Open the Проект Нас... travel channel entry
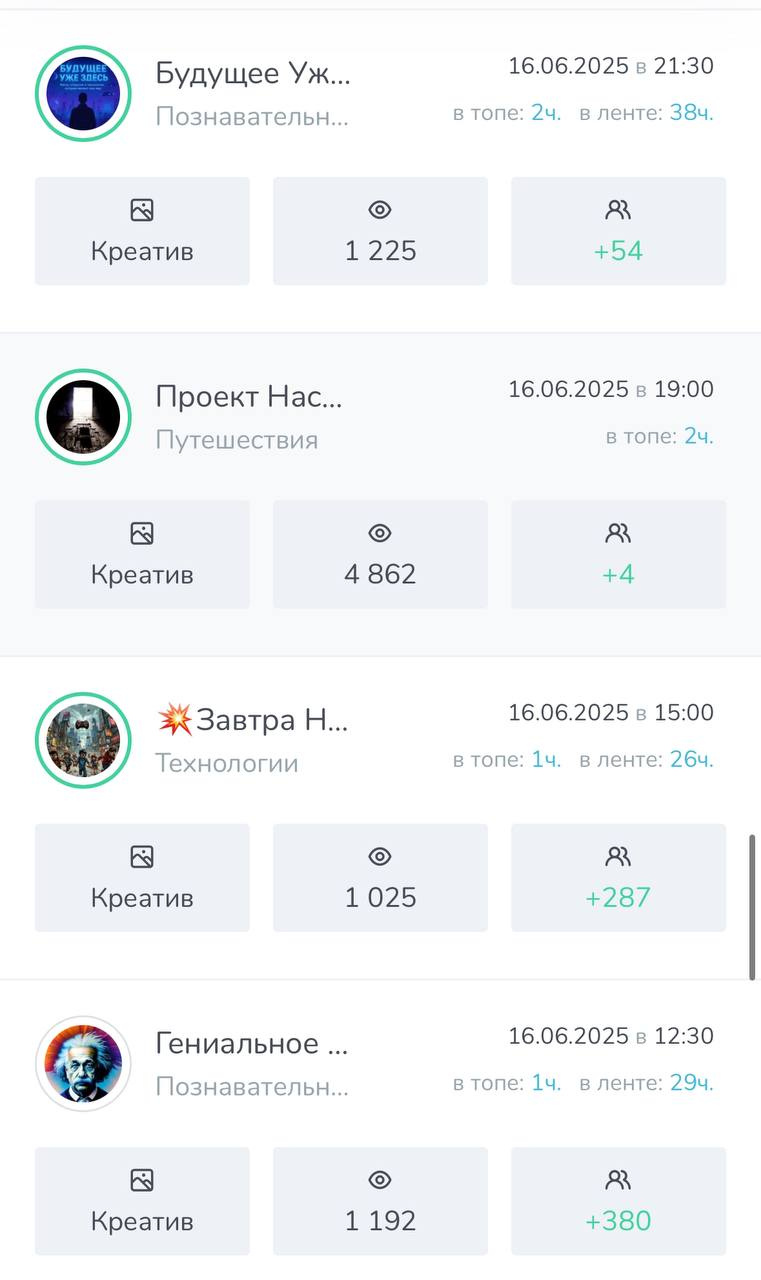The width and height of the screenshot is (761, 1280). (x=248, y=397)
